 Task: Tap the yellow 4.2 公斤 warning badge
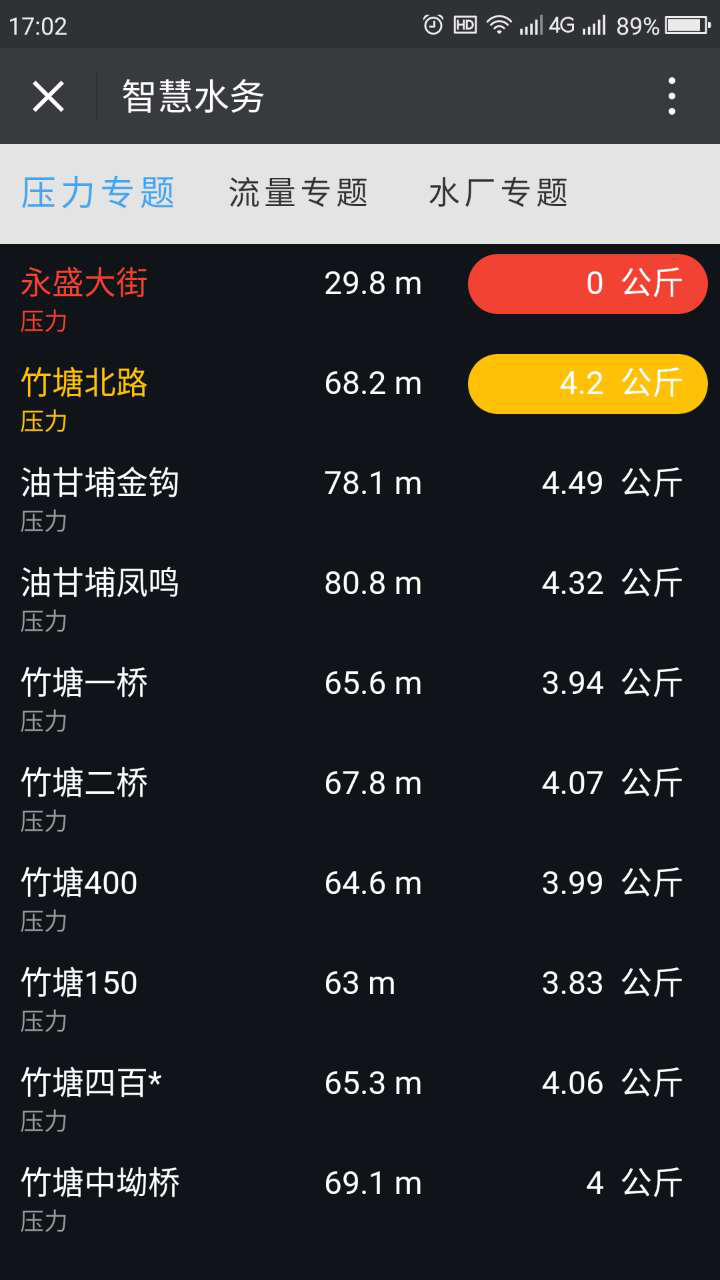587,384
